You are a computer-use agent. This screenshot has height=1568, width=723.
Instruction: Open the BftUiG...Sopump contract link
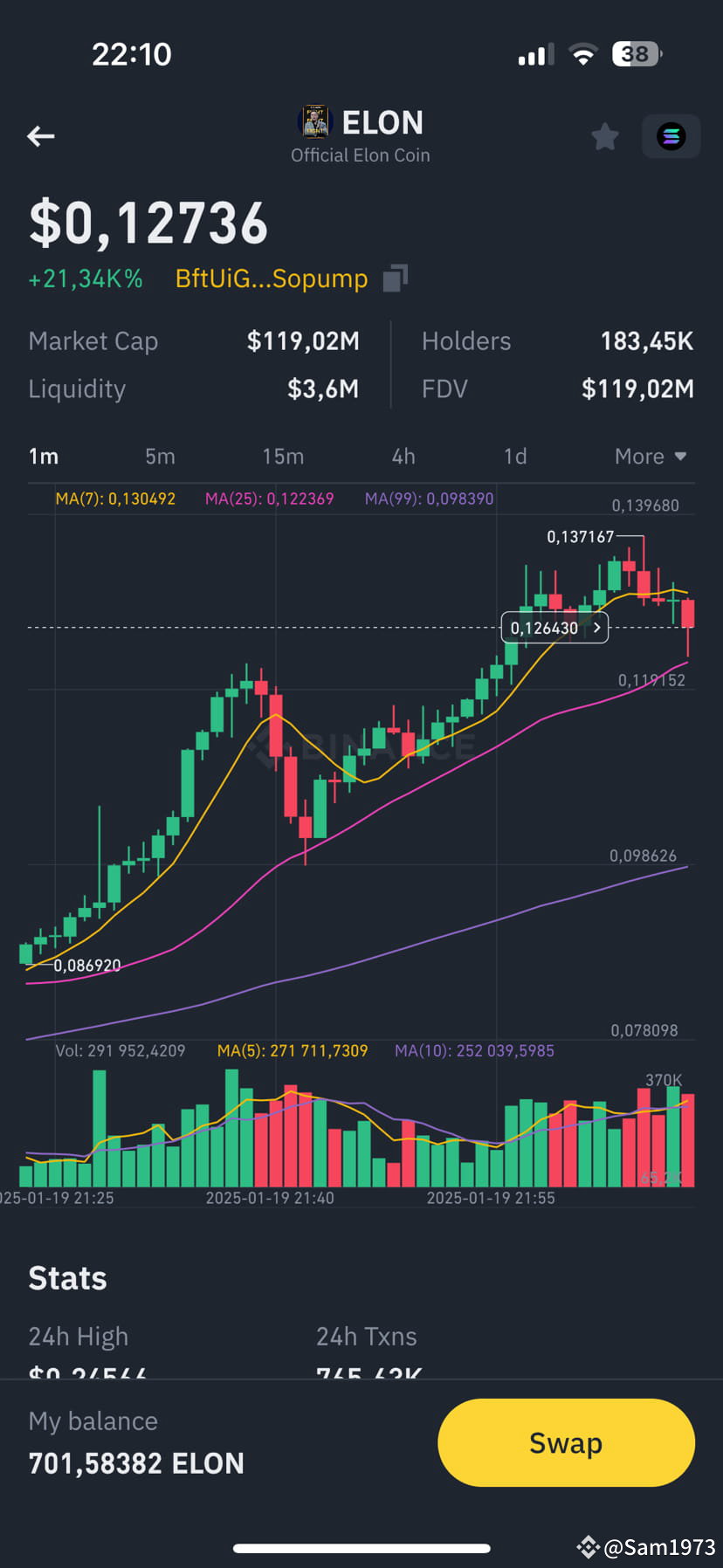point(271,278)
